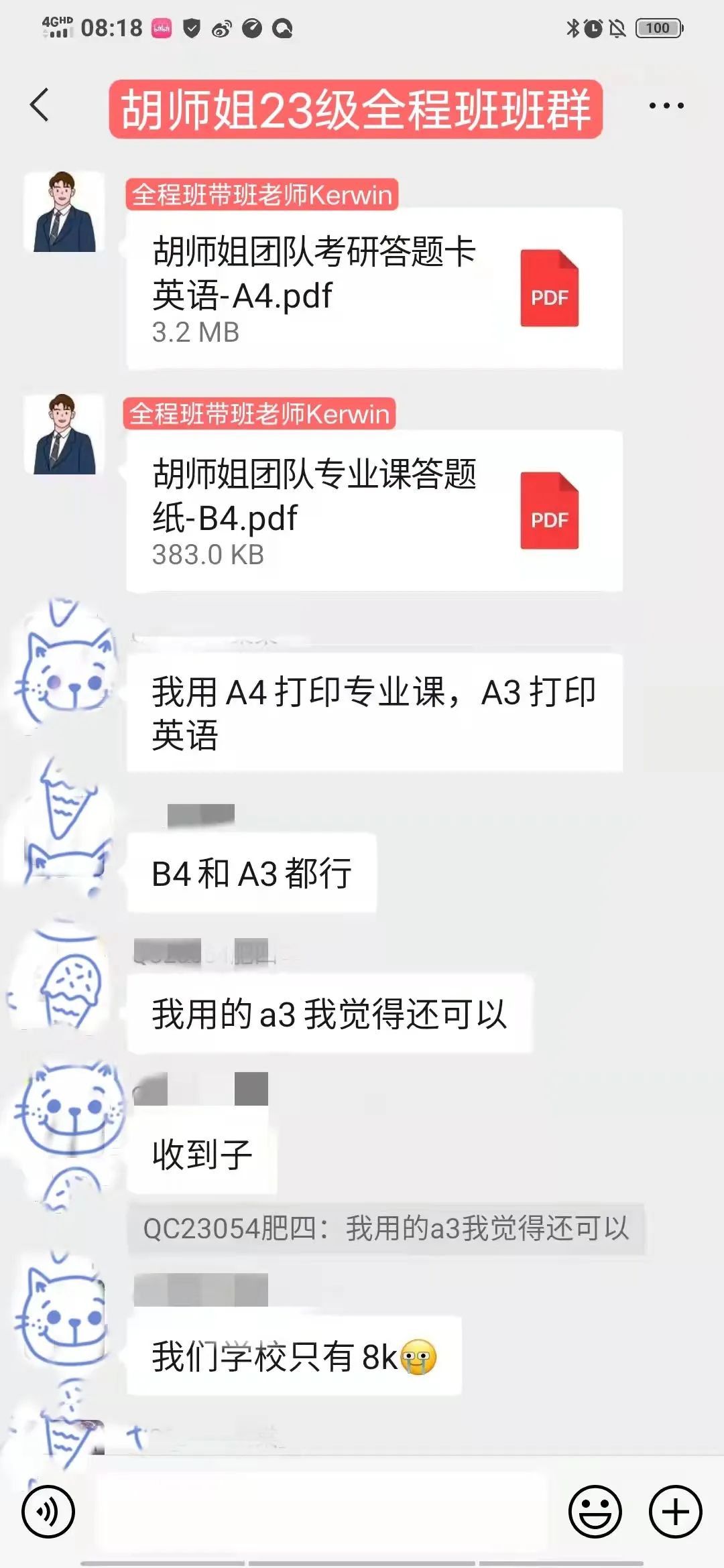This screenshot has width=724, height=1568.
Task: Tap the battery indicator showing 100
Action: 659,28
